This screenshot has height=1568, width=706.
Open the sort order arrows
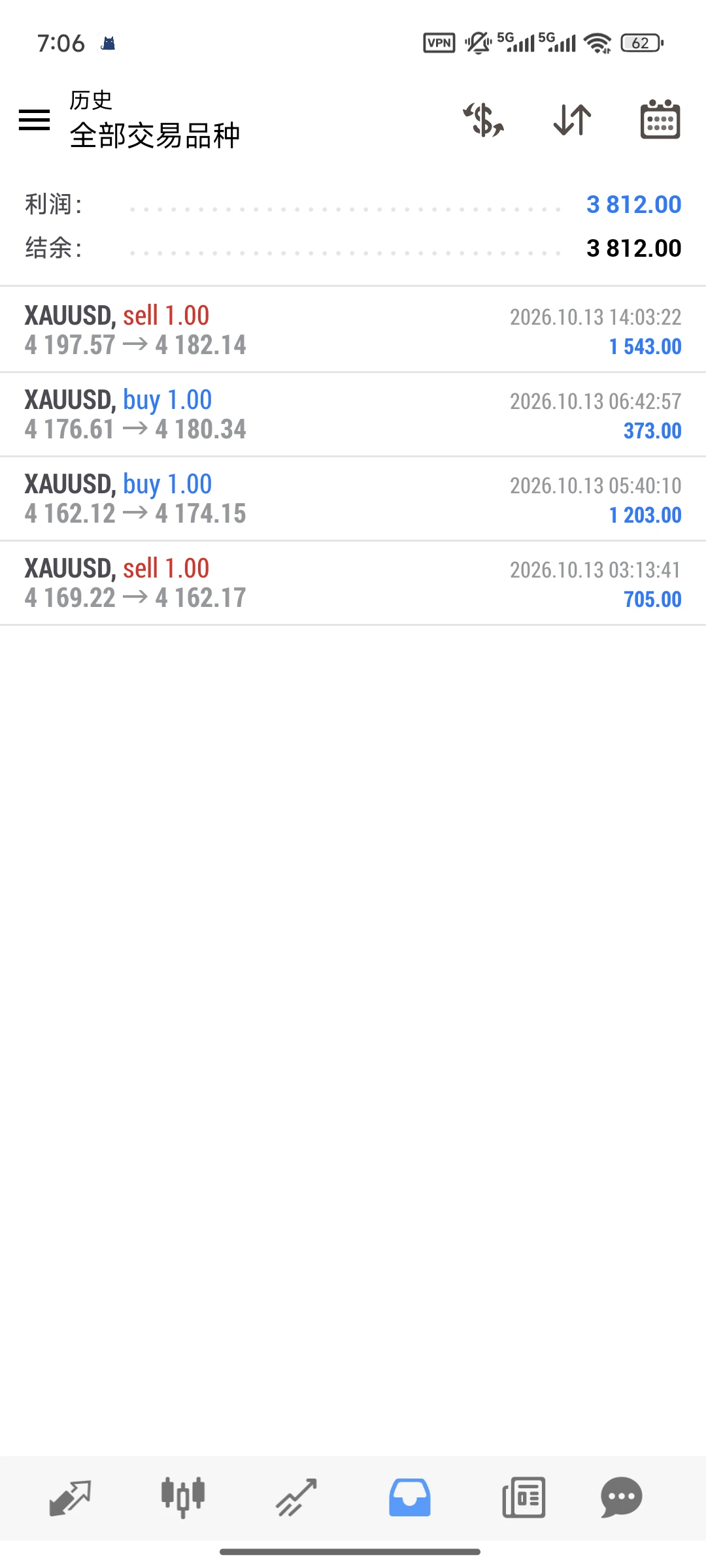click(x=572, y=120)
